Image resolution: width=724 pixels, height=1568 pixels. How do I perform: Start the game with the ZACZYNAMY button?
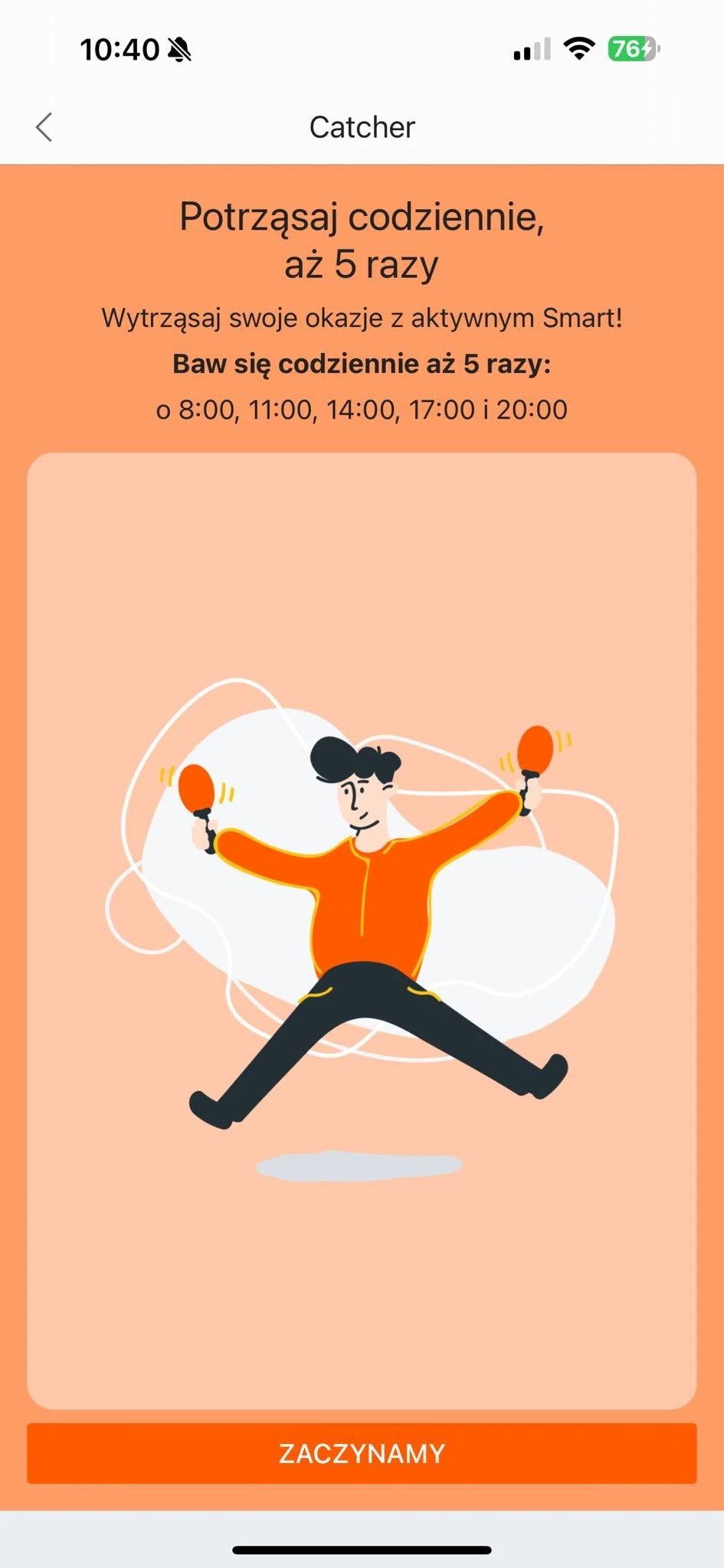pyautogui.click(x=362, y=1453)
